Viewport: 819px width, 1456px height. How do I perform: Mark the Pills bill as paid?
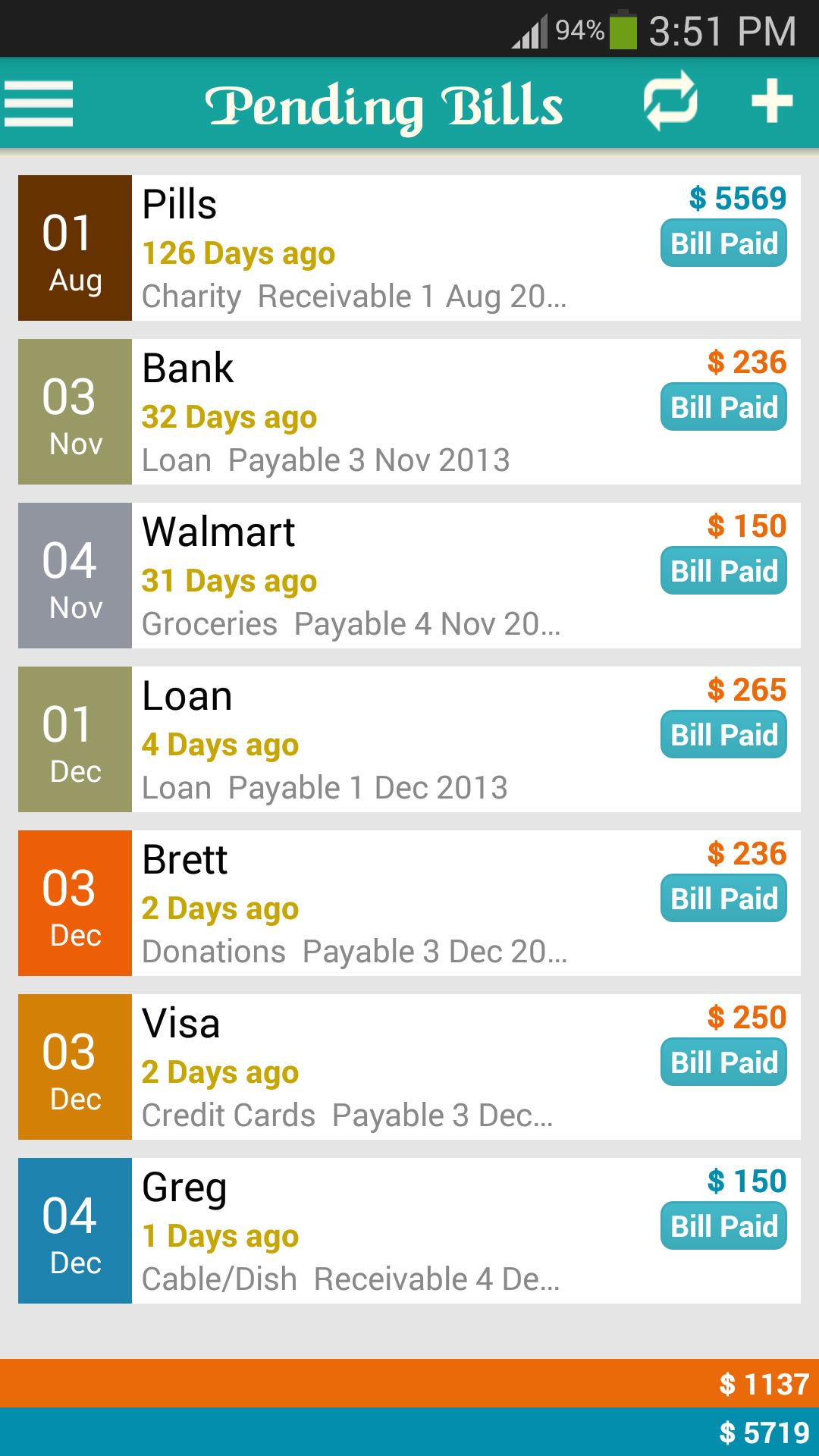tap(723, 243)
